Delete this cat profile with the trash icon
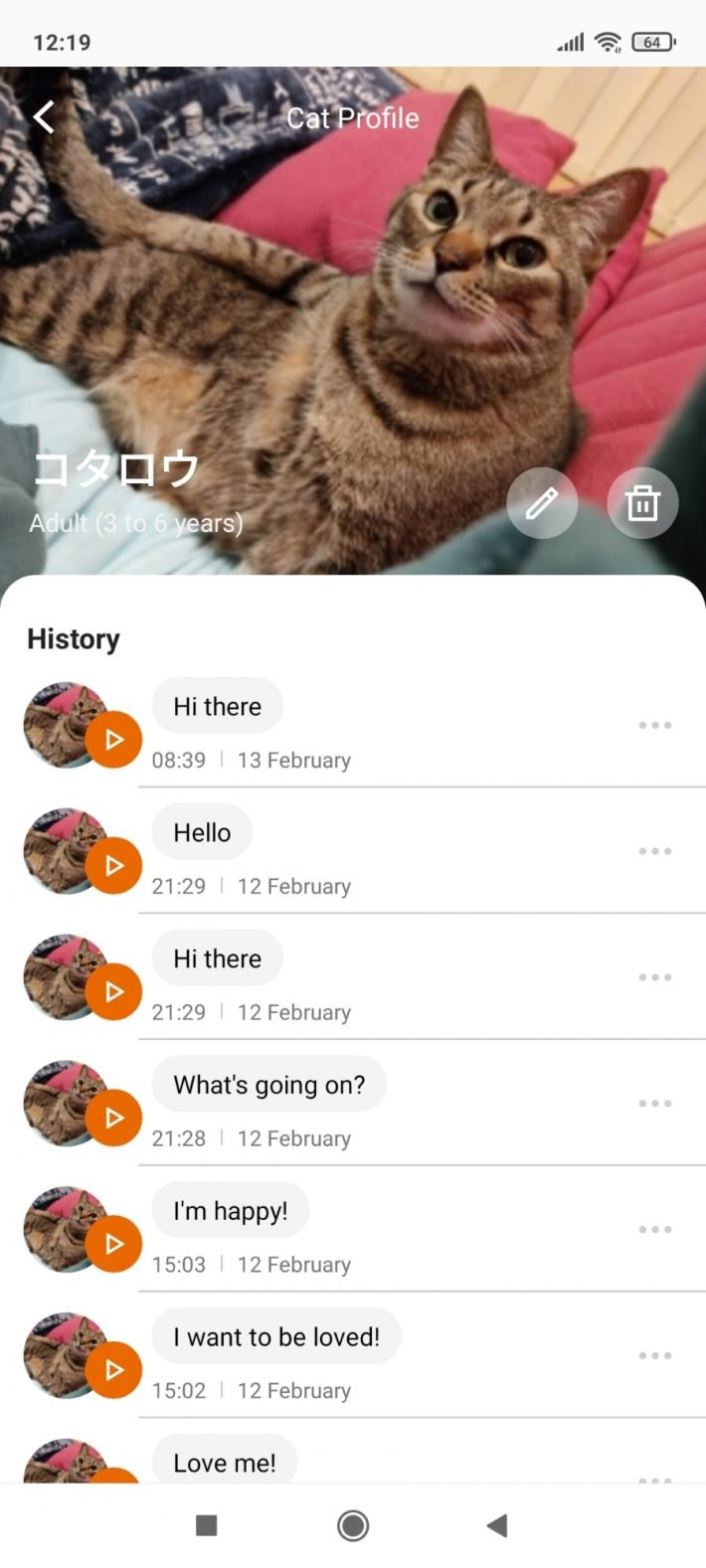 click(x=642, y=503)
